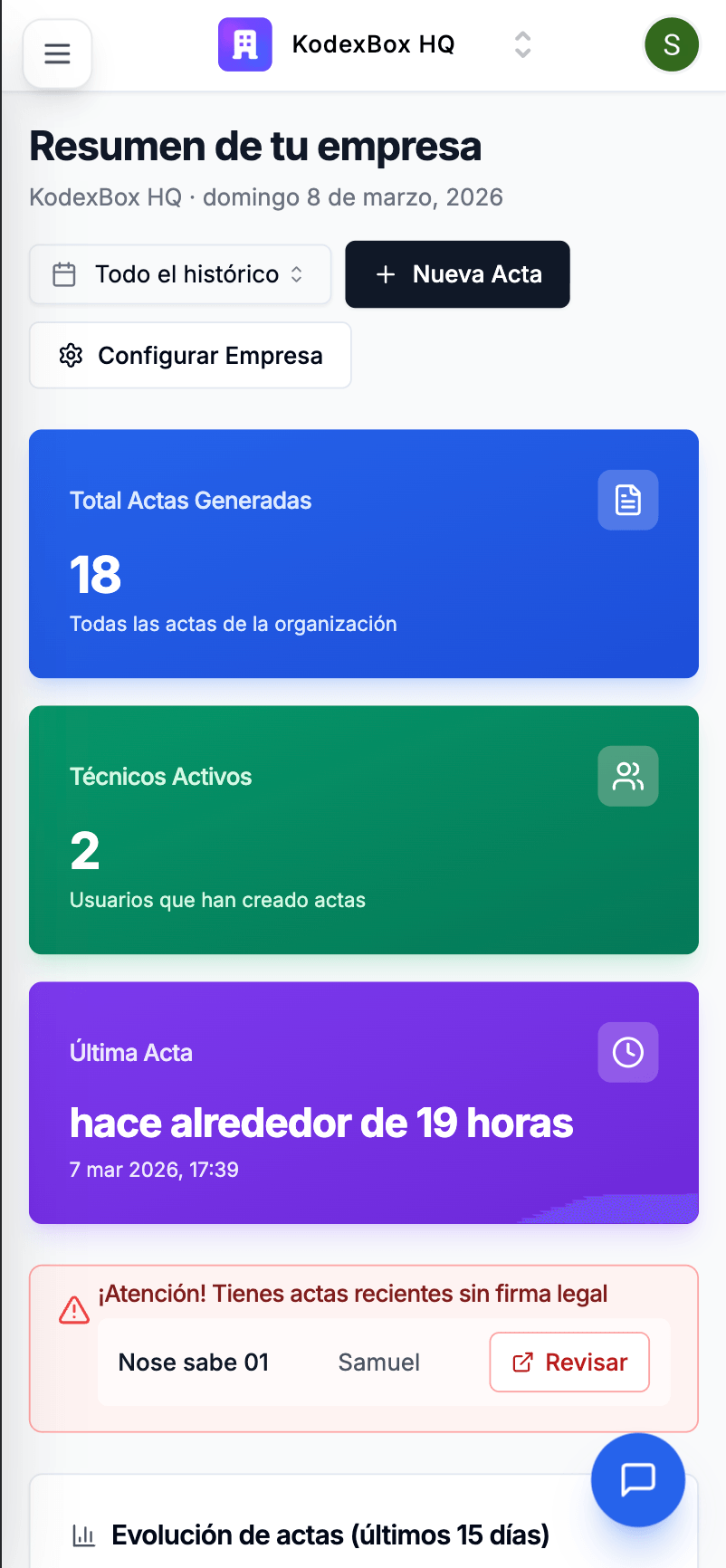Click the document icon on Total Actas card
The height and width of the screenshot is (1568, 726).
coord(627,500)
